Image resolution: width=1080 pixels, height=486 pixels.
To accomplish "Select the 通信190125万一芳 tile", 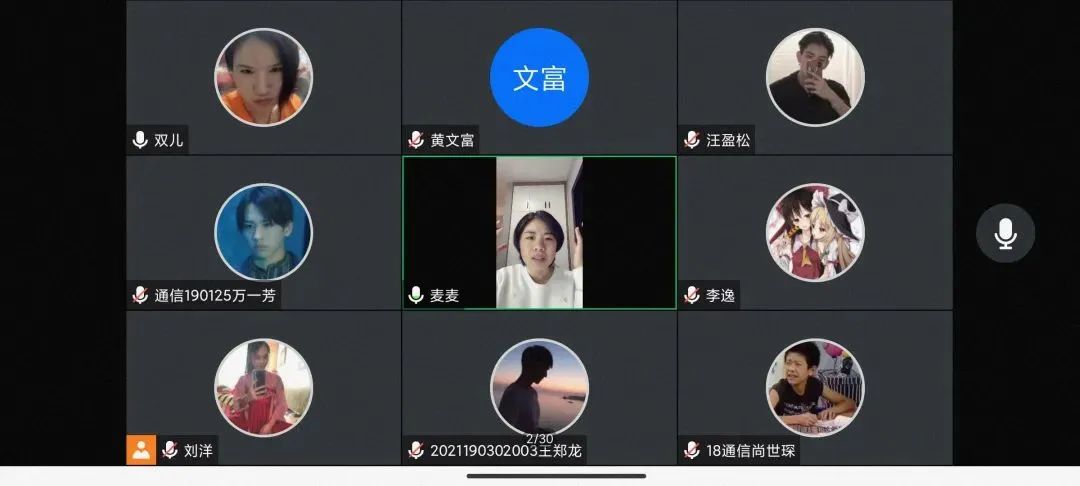I will pyautogui.click(x=263, y=232).
